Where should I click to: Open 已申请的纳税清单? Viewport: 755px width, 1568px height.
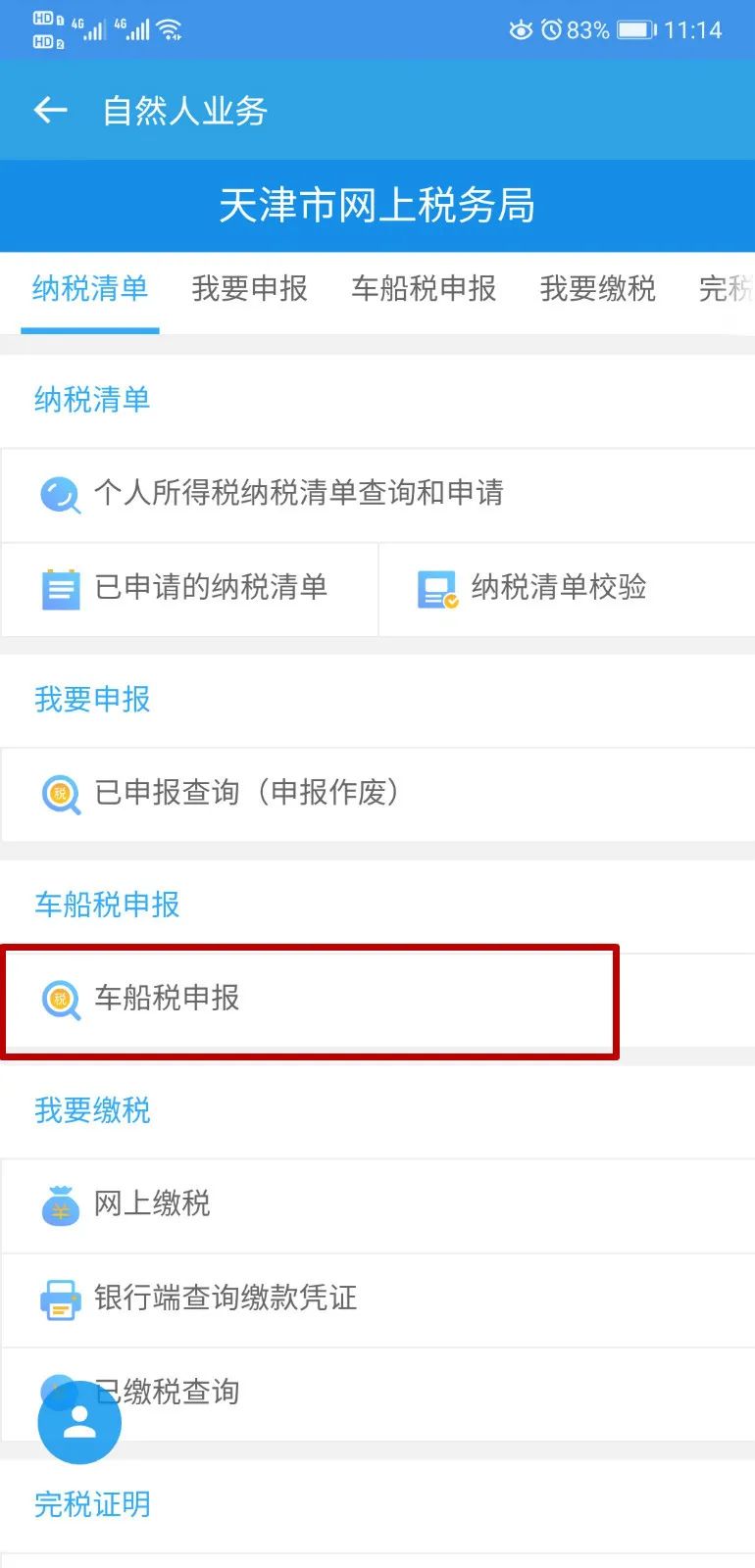pos(189,589)
